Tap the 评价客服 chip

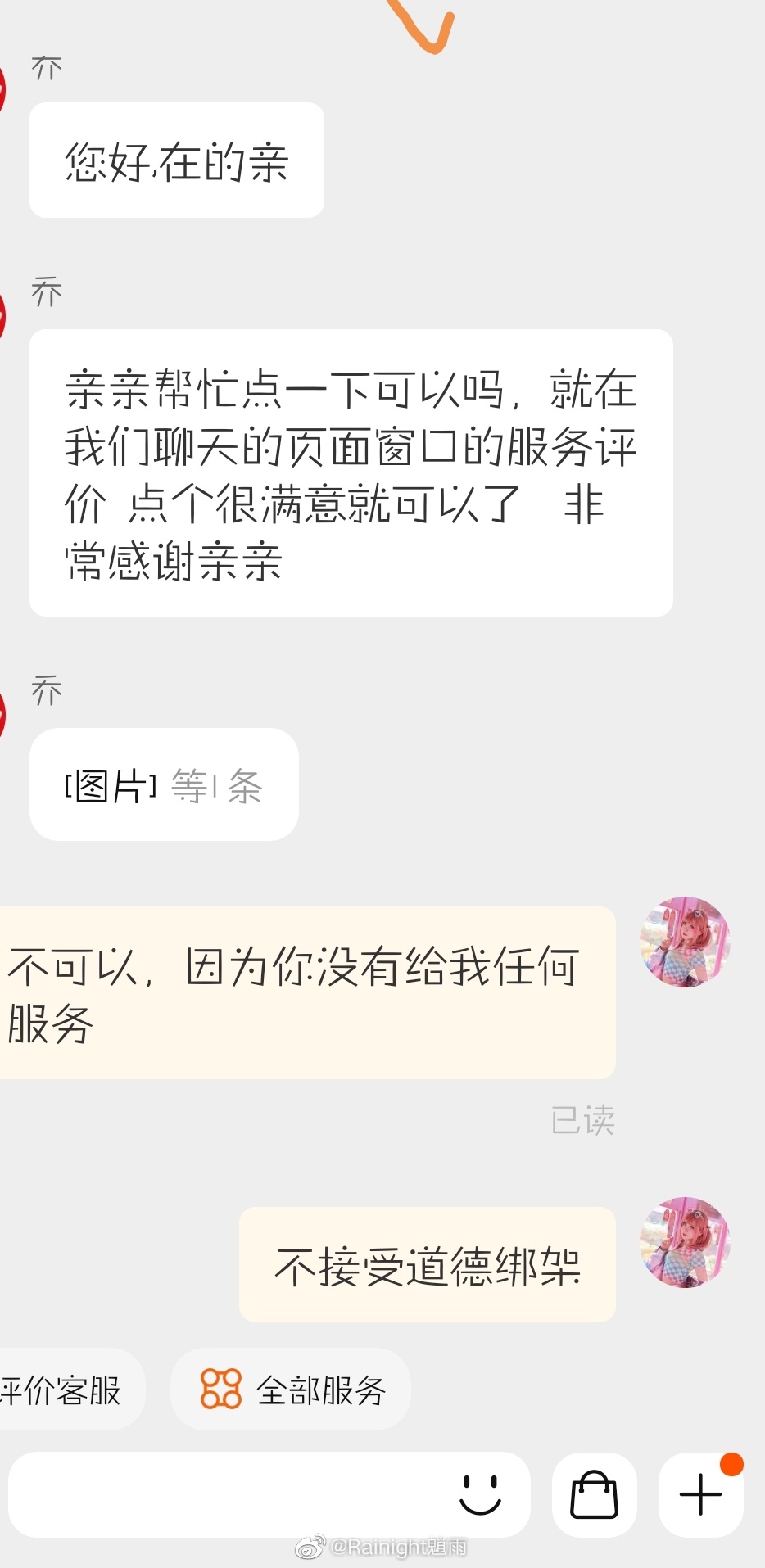(x=66, y=1390)
